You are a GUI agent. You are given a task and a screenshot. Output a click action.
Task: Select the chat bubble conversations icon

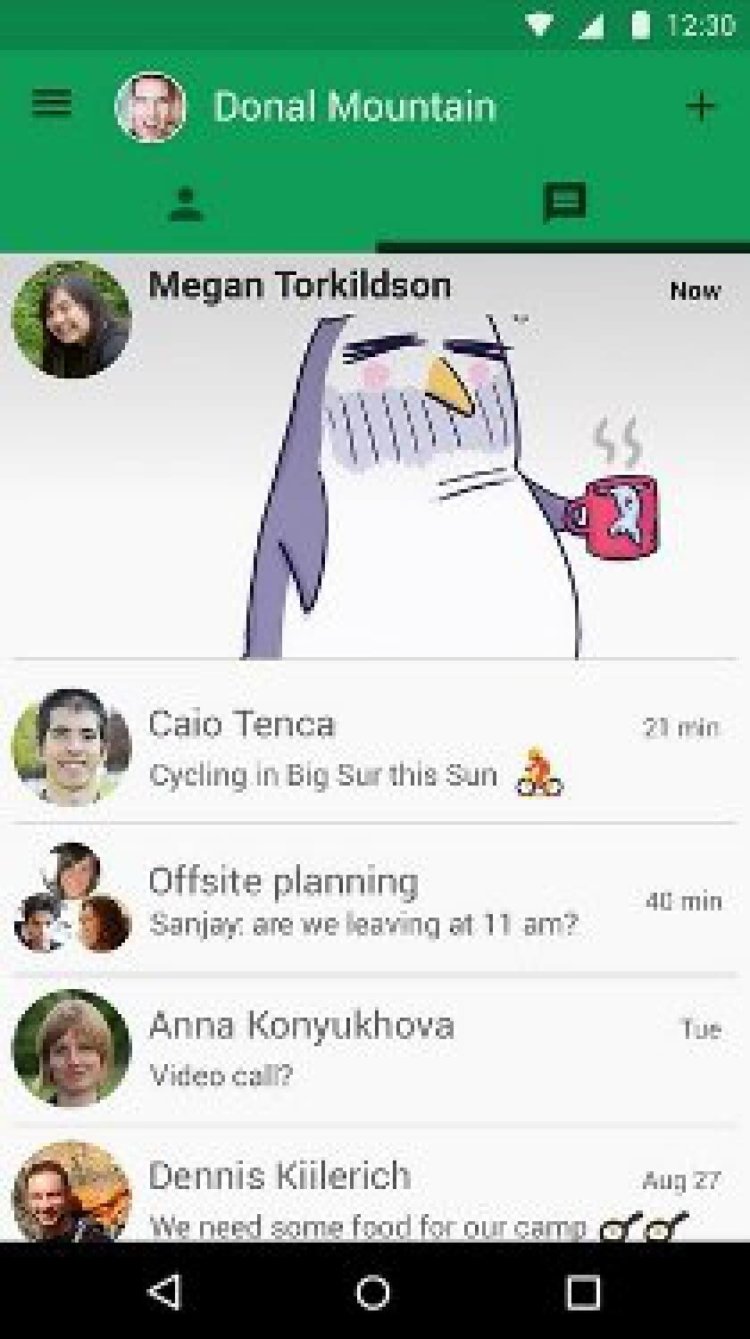tap(562, 200)
